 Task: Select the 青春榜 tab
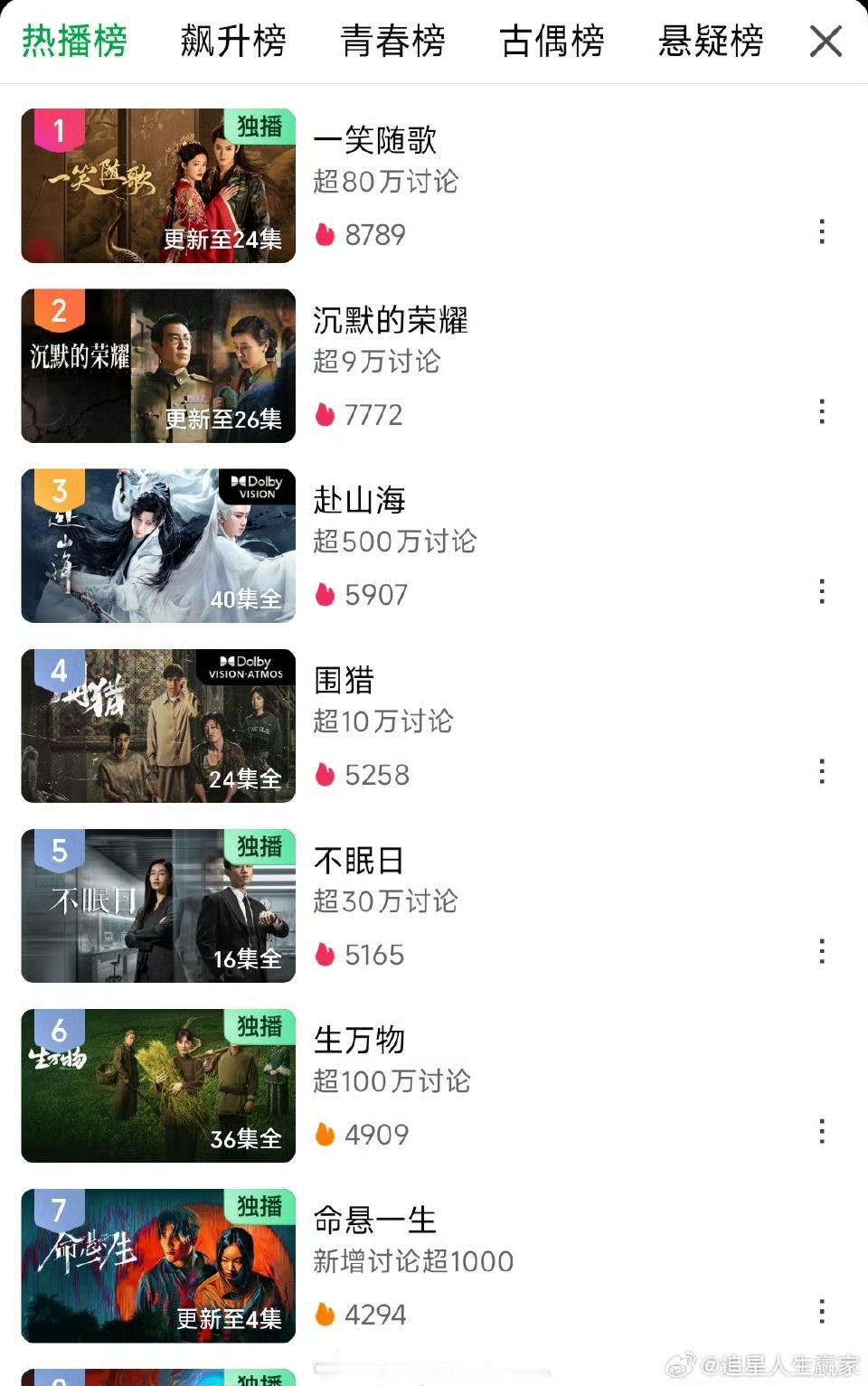(x=392, y=42)
